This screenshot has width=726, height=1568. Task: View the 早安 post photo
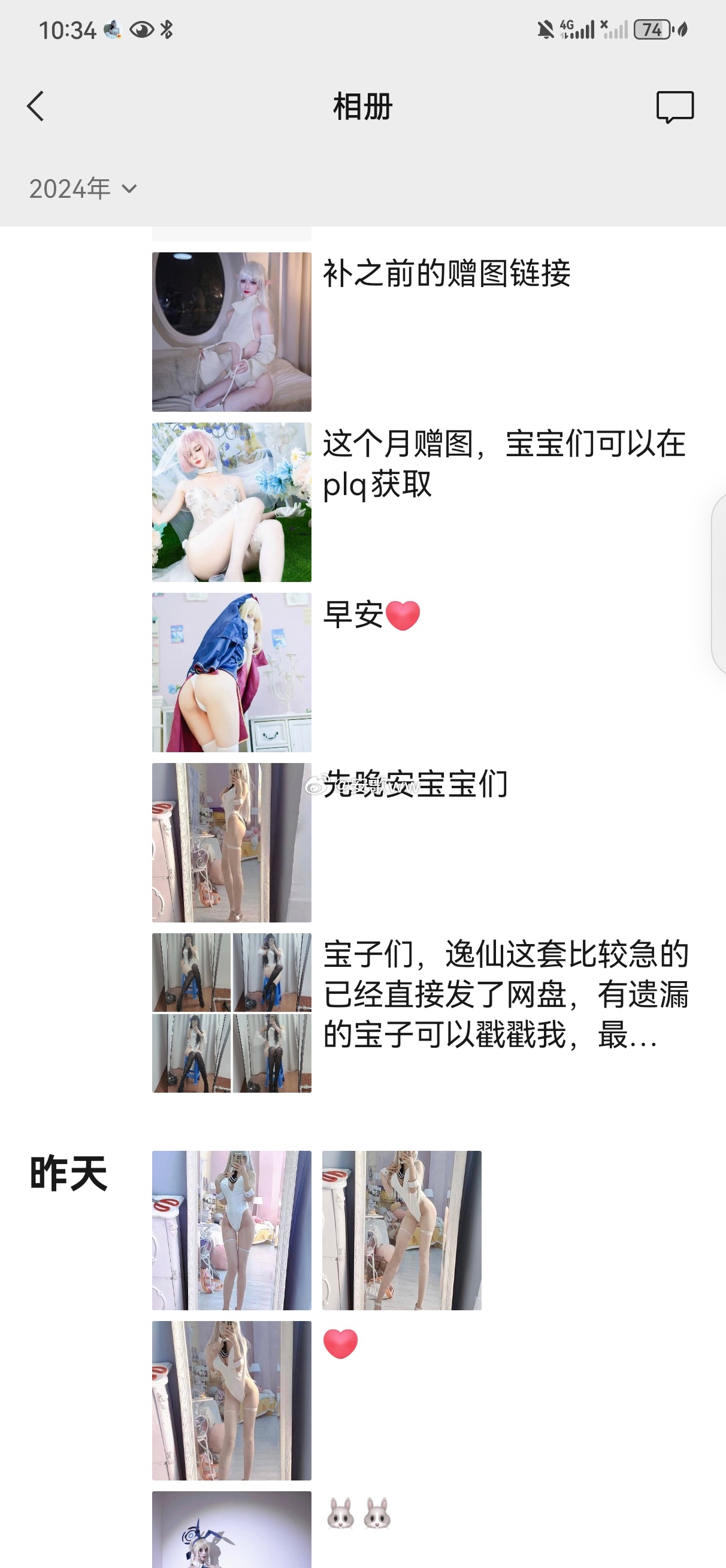tap(231, 672)
